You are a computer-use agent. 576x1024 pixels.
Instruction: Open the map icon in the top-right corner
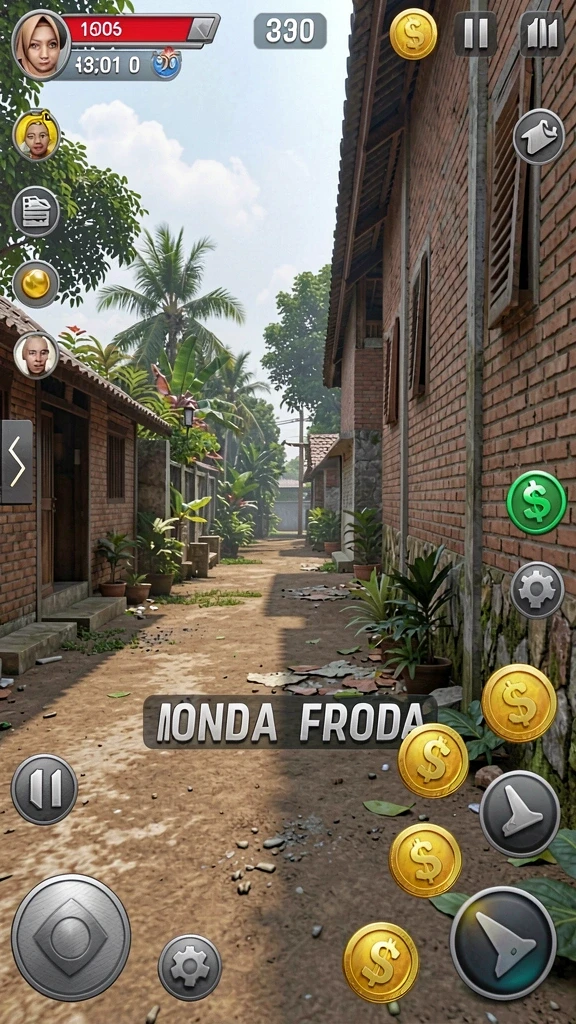tap(541, 34)
